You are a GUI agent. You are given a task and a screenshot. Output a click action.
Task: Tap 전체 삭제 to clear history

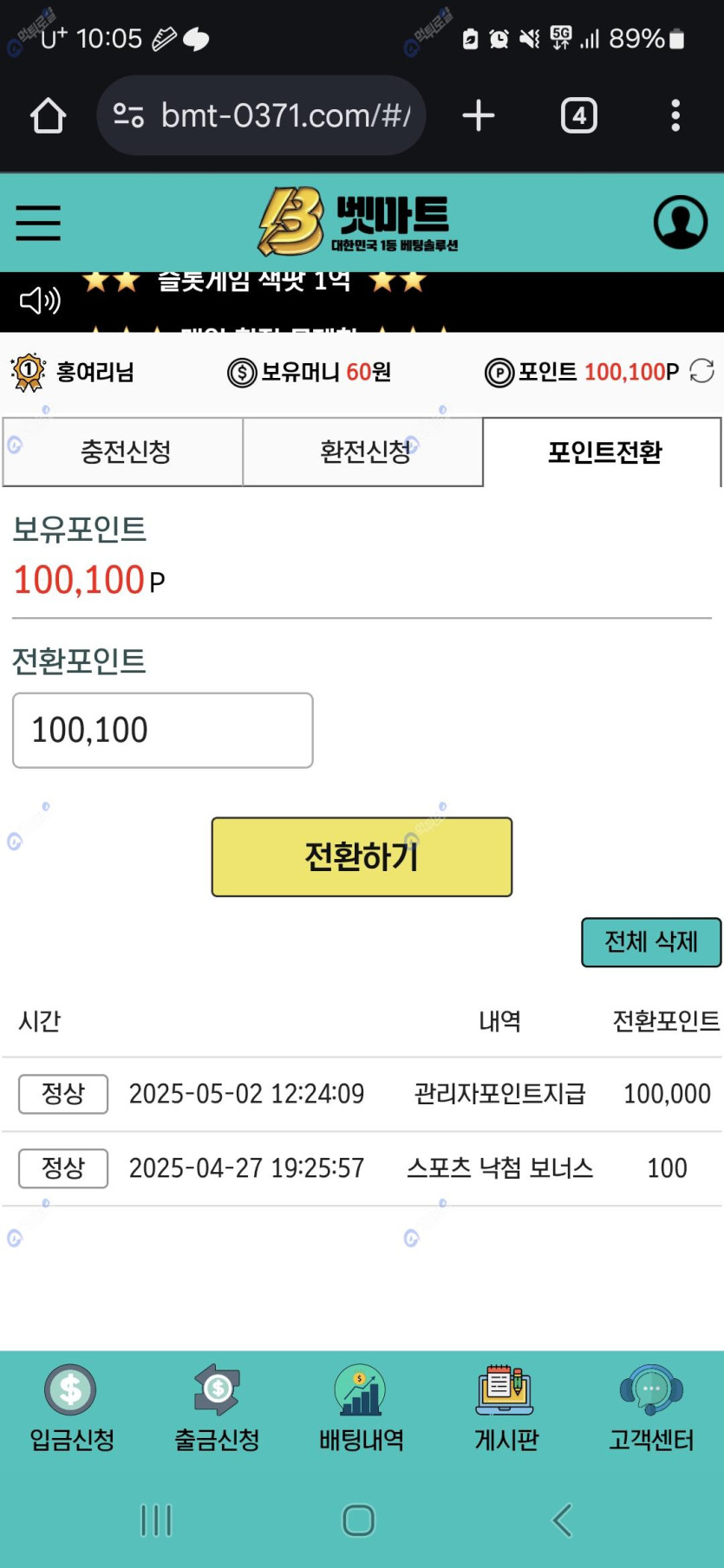[x=651, y=941]
